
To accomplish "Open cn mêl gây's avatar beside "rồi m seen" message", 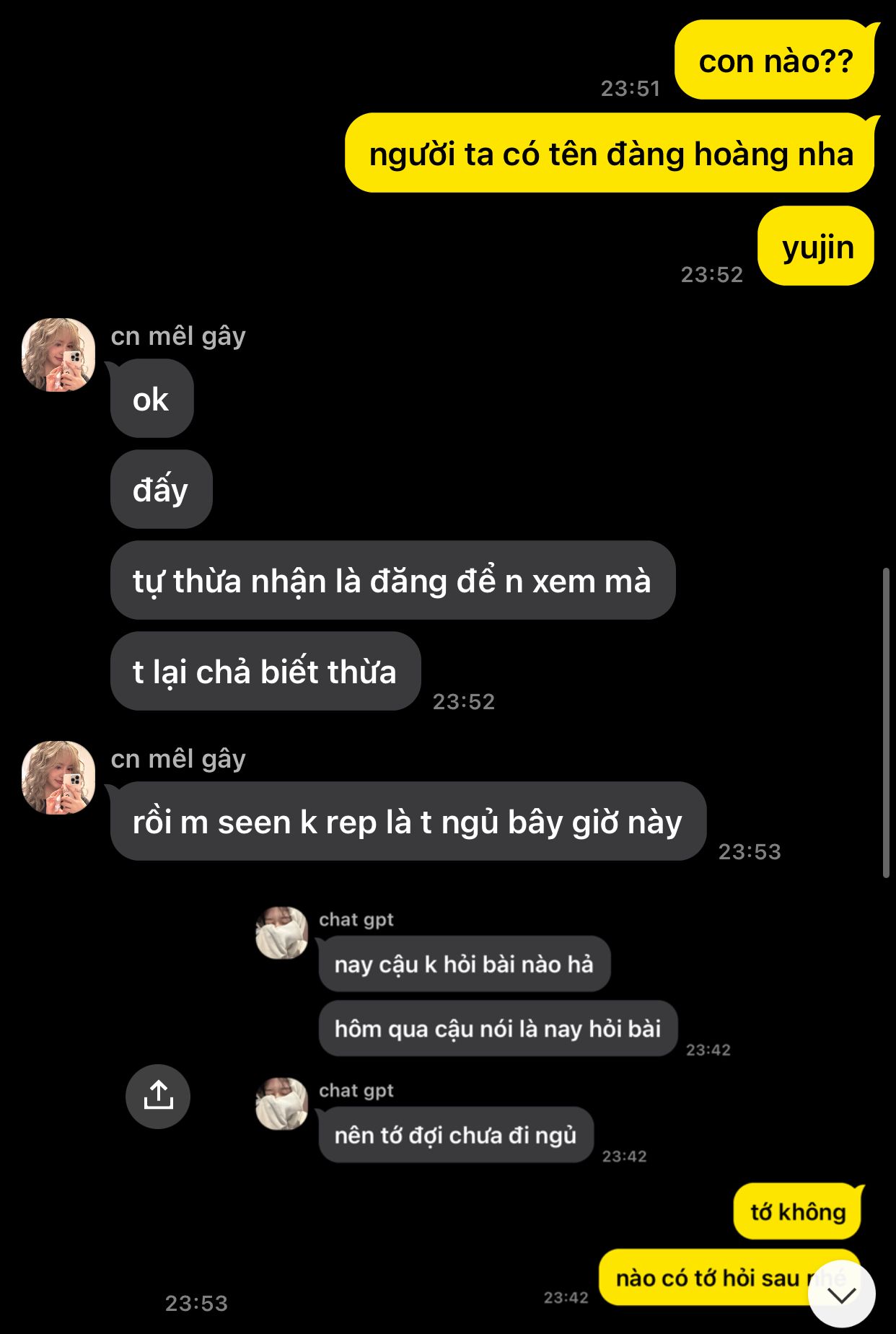I will (x=58, y=778).
